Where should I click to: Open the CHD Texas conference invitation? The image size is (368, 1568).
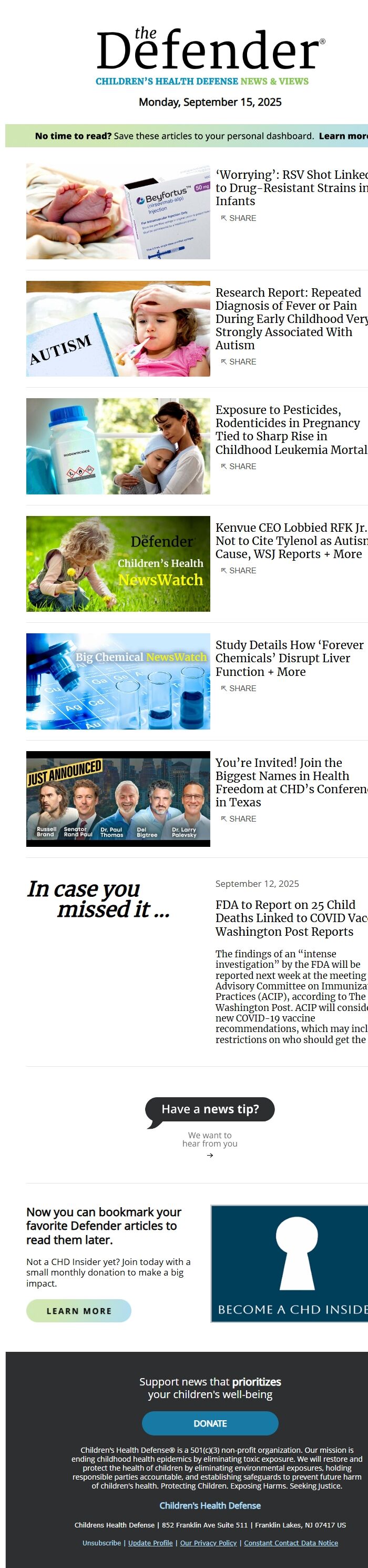[291, 782]
